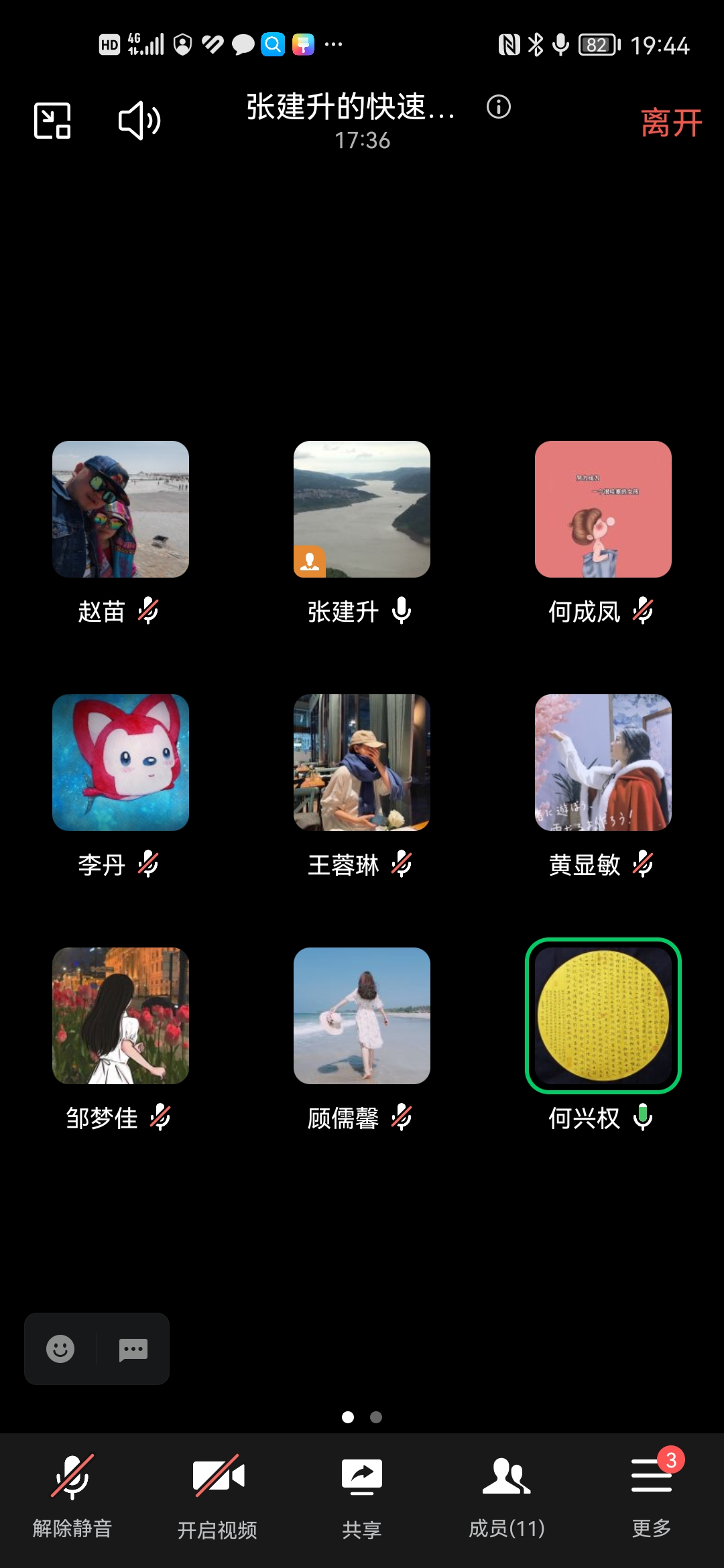Choose 王蓉琳's avatar tile
Image resolution: width=724 pixels, height=1568 pixels.
pyautogui.click(x=362, y=763)
